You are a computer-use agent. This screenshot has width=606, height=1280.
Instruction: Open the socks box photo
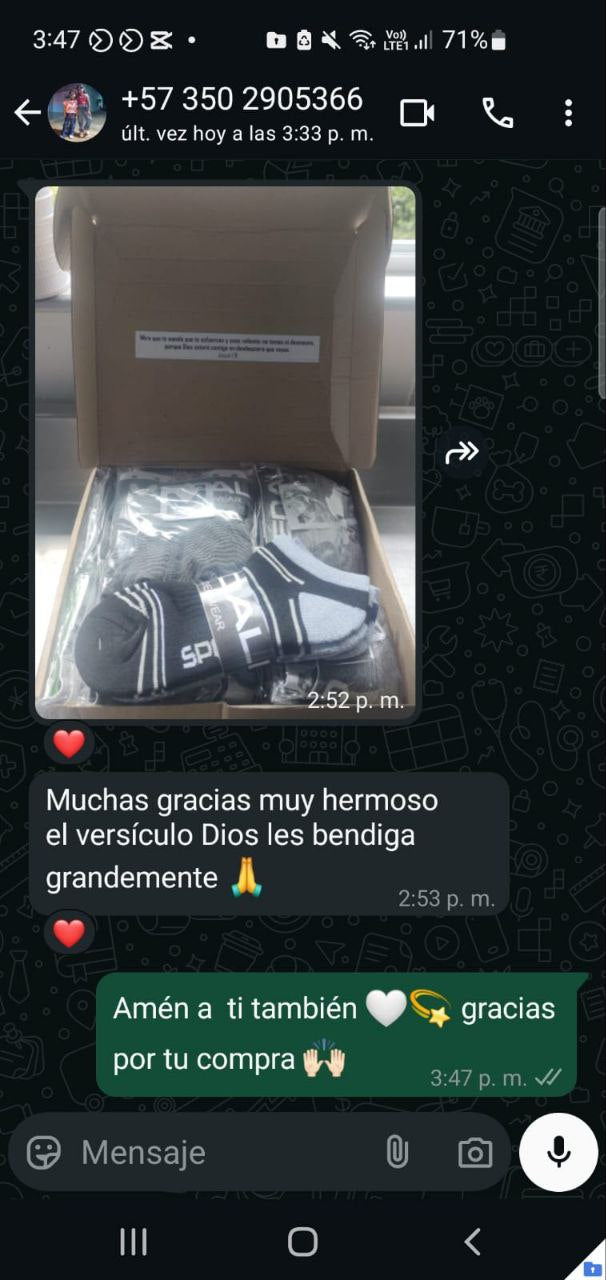[x=226, y=452]
